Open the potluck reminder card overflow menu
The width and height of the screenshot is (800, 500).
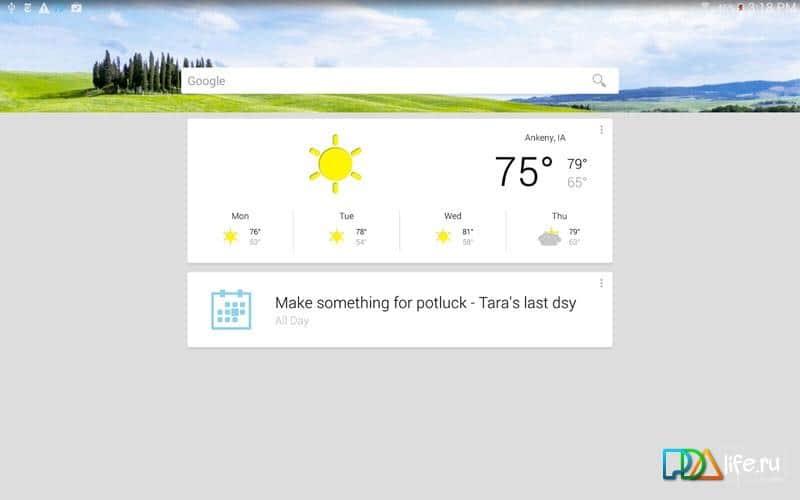click(601, 283)
